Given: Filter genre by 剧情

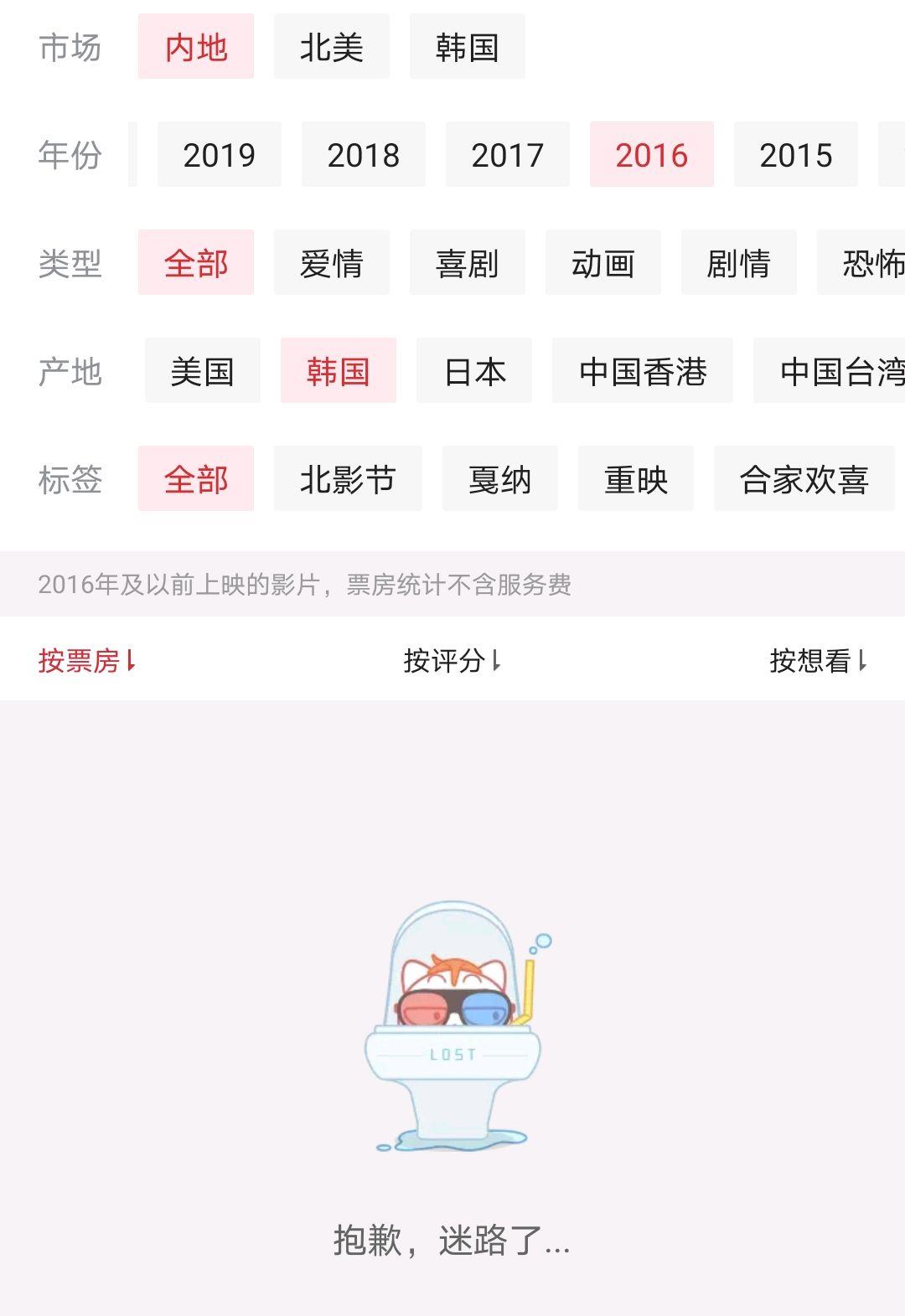Looking at the screenshot, I should point(738,263).
